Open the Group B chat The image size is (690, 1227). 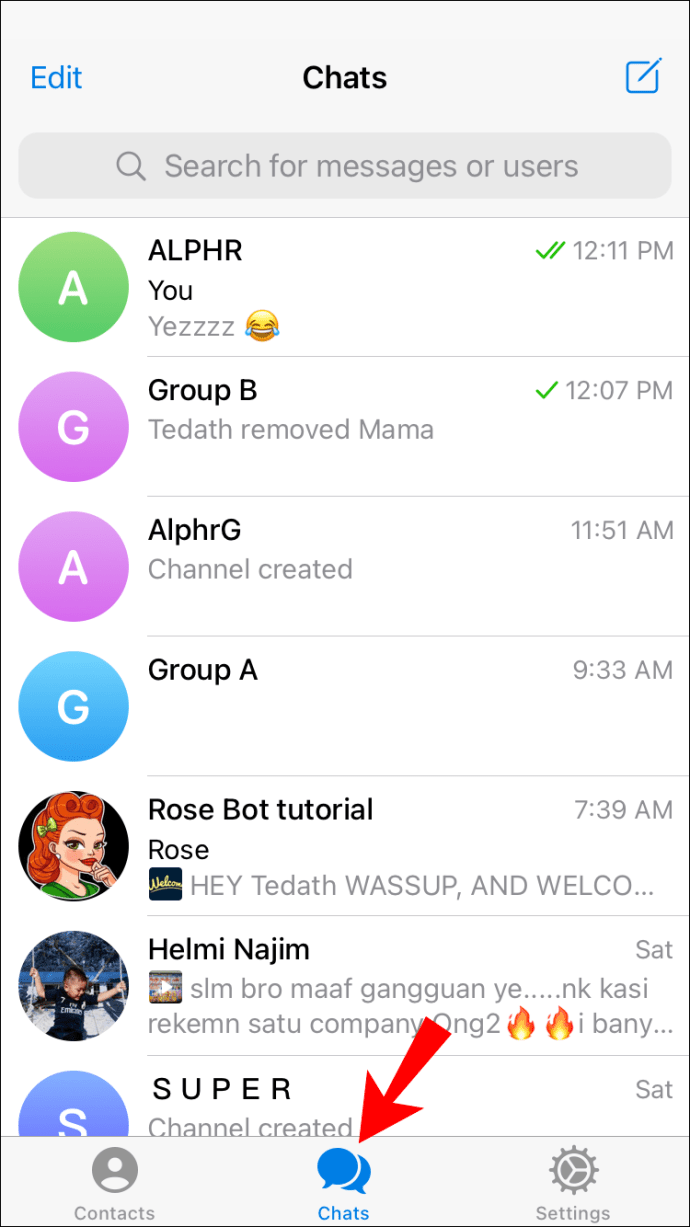coord(345,427)
